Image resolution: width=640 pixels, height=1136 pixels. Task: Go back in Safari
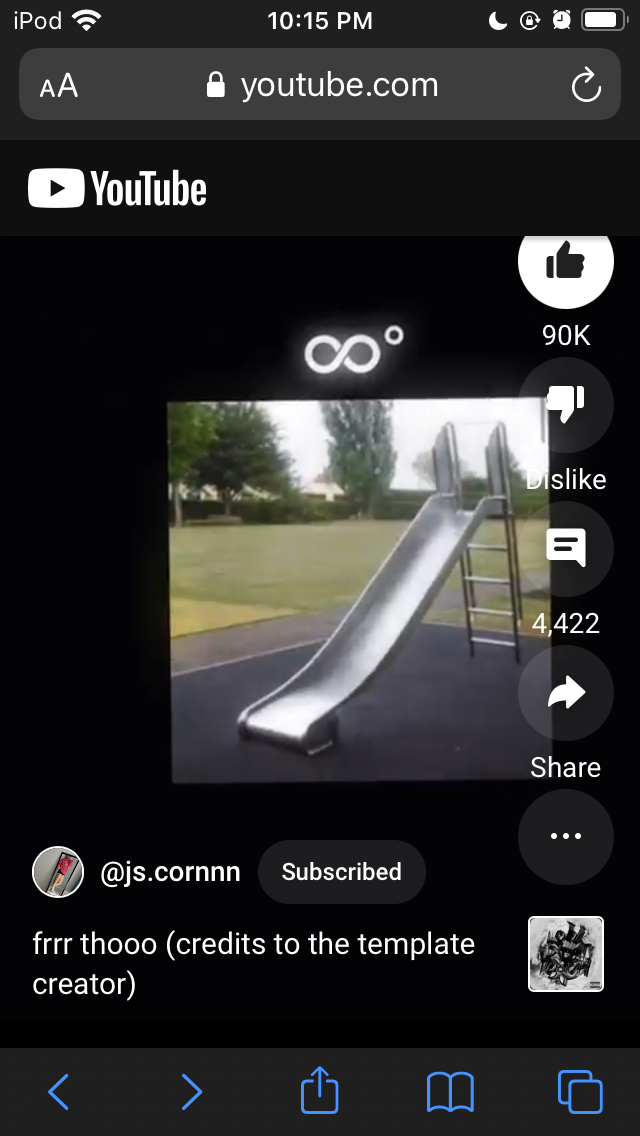(59, 1092)
